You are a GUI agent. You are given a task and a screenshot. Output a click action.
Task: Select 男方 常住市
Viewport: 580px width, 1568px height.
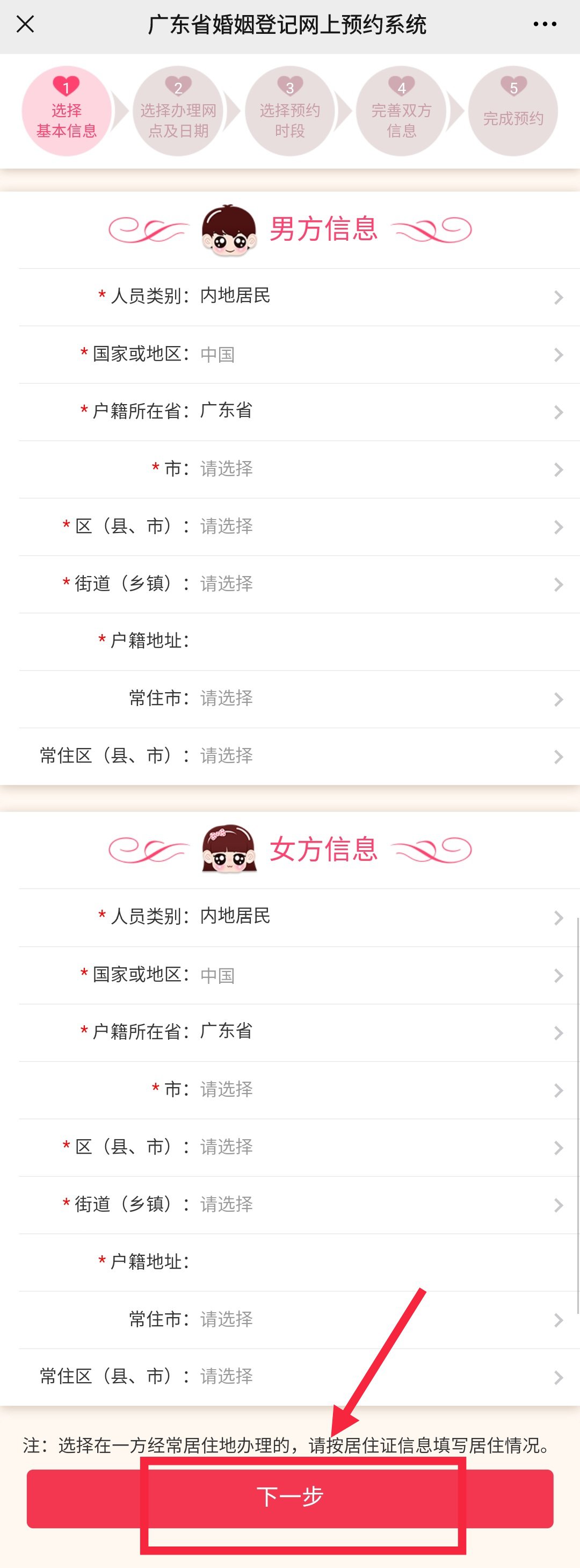click(x=378, y=698)
